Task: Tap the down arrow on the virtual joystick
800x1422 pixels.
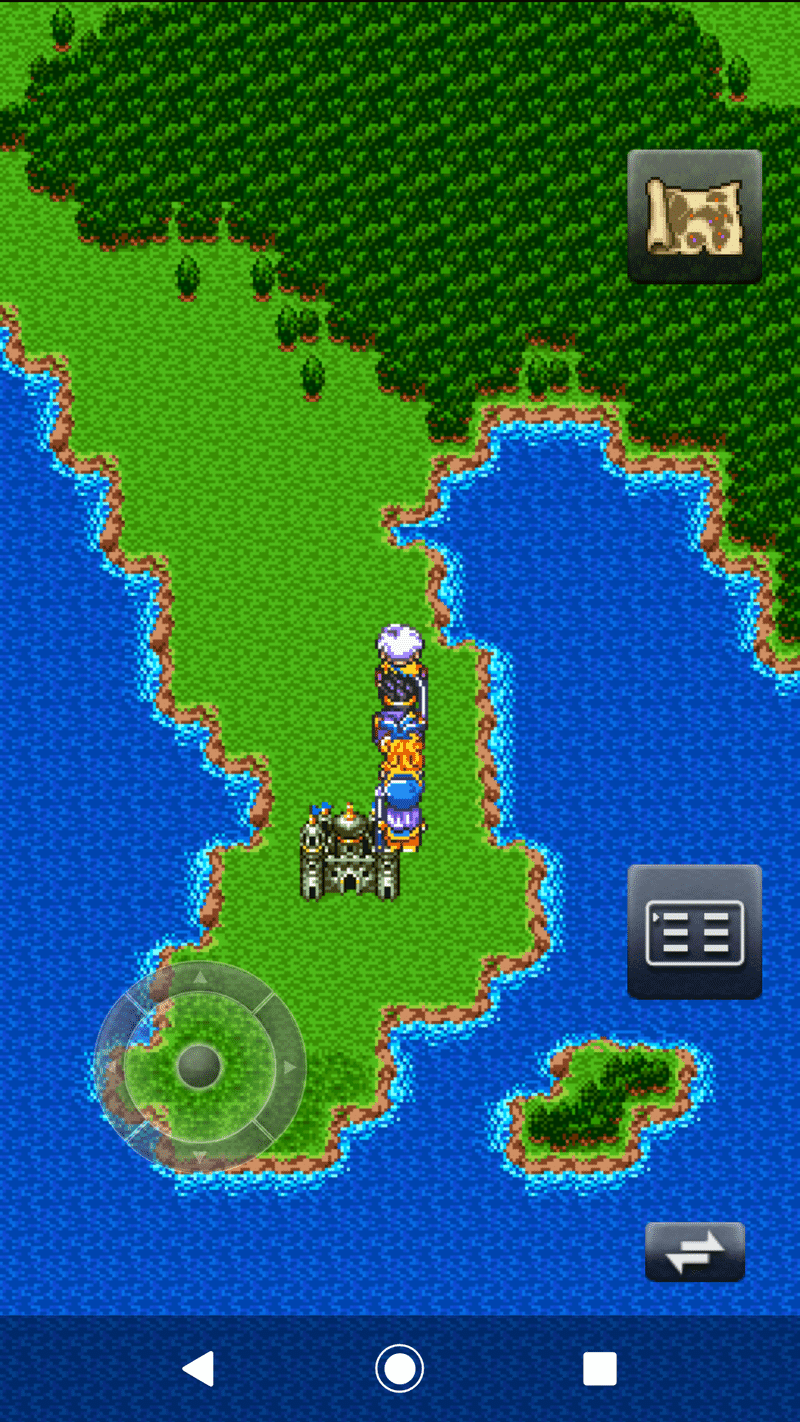Action: (x=199, y=1157)
